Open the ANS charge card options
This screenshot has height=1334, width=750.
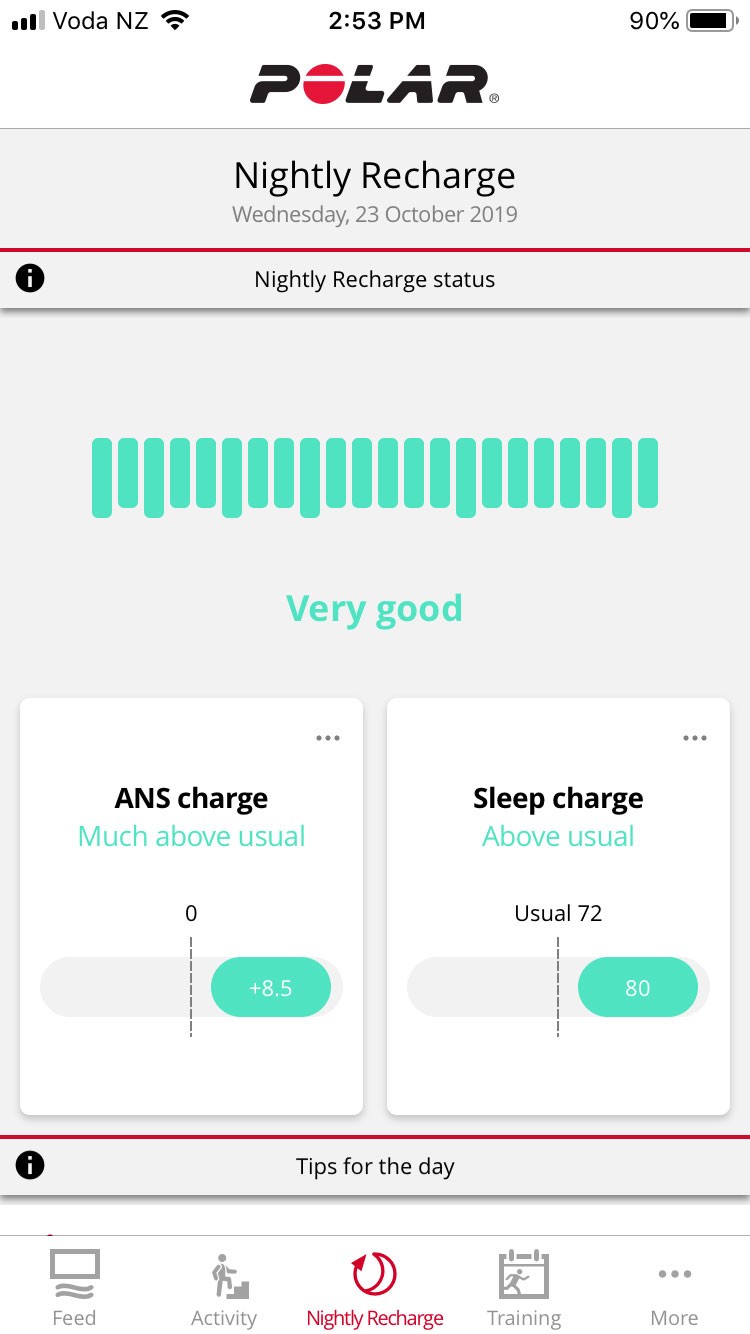[x=328, y=738]
